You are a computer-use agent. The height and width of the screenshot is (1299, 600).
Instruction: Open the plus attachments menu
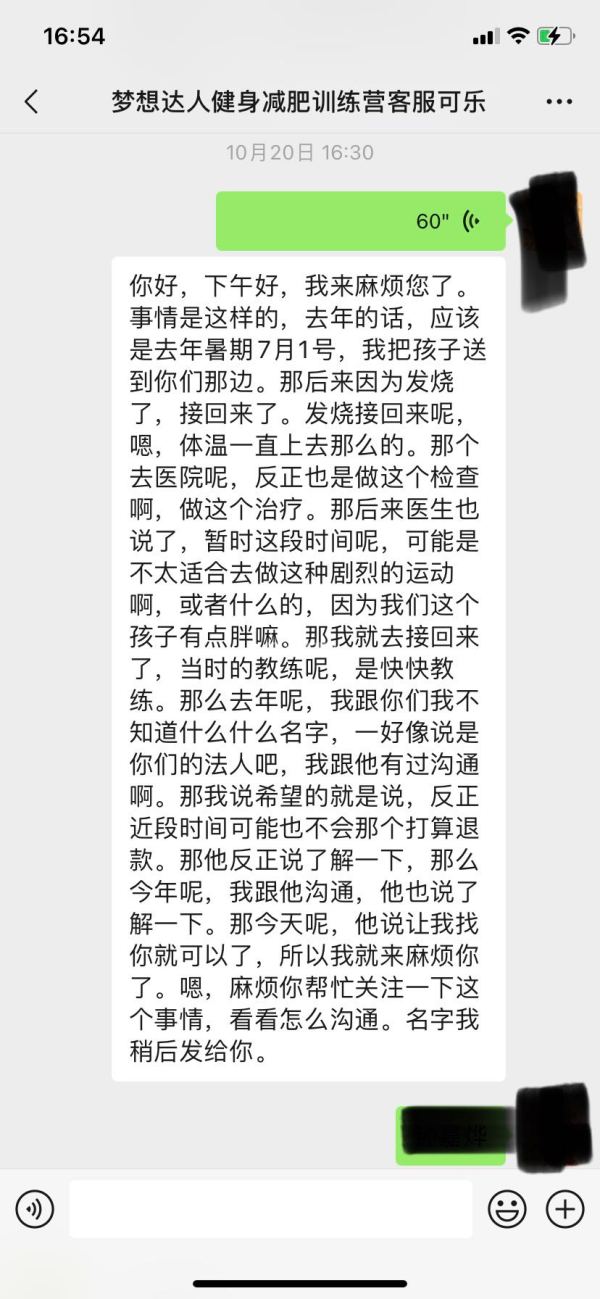(x=565, y=1209)
